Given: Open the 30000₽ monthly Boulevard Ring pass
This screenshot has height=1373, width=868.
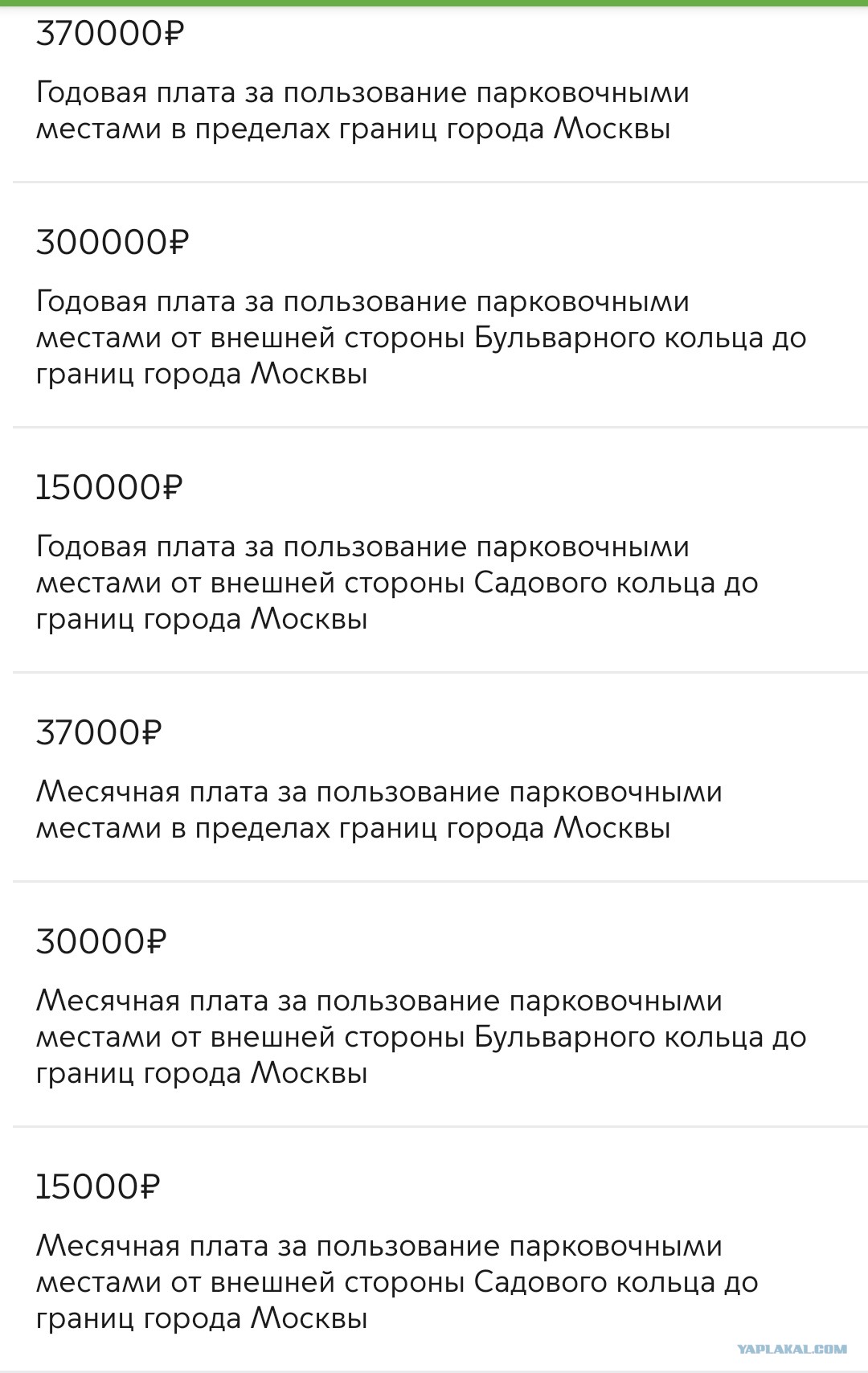Looking at the screenshot, I should [x=434, y=1005].
